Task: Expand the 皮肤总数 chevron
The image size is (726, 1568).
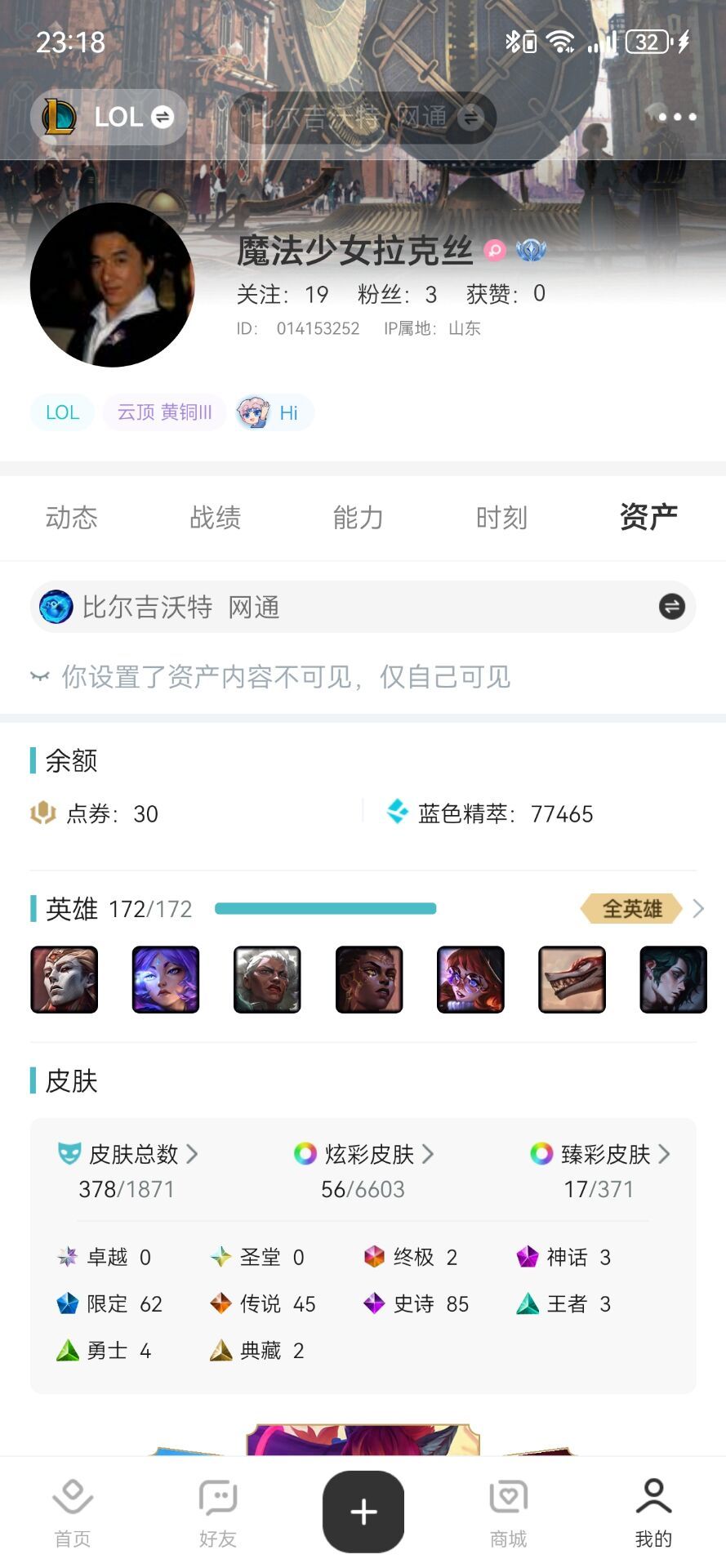Action: pyautogui.click(x=194, y=1154)
